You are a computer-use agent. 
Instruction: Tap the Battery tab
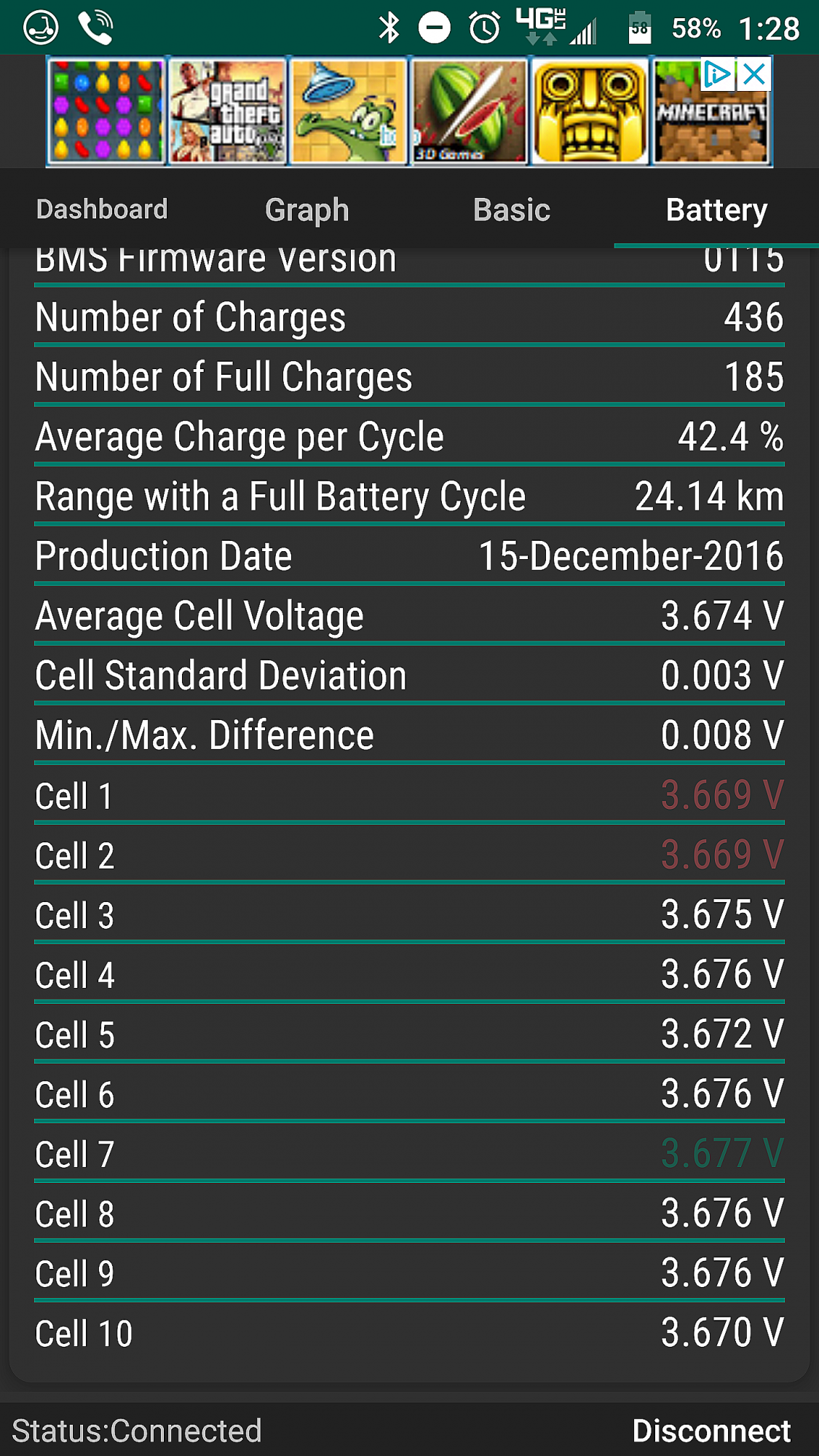(x=716, y=210)
